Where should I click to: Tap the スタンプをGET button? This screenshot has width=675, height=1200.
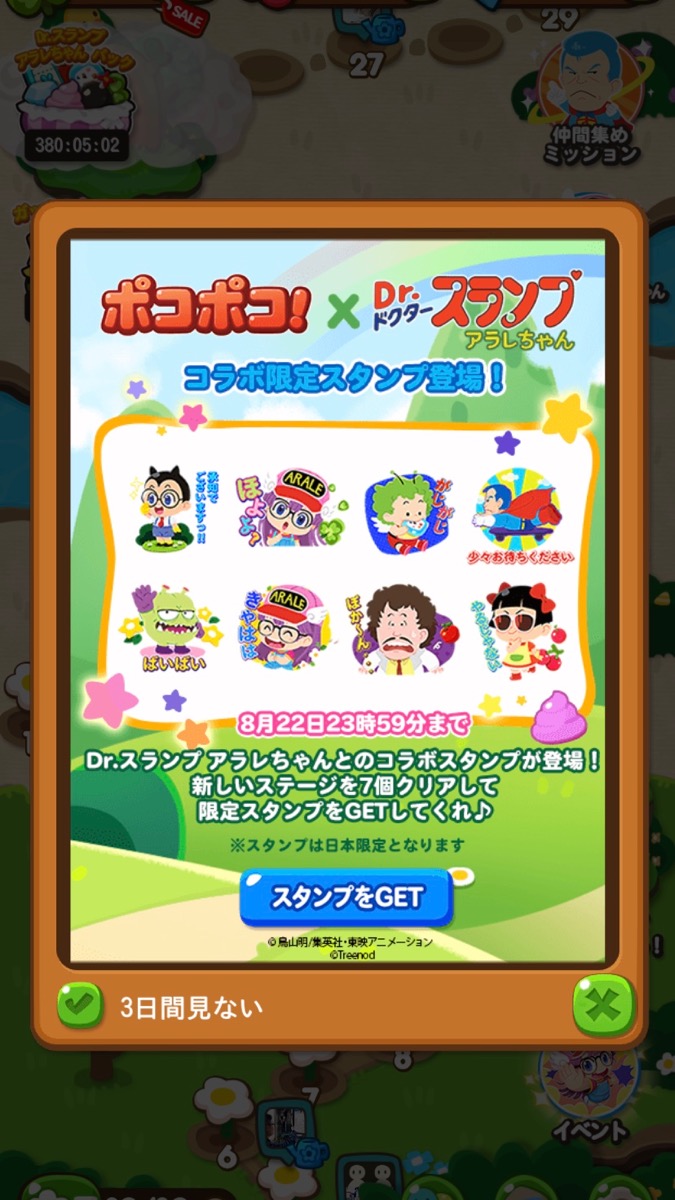point(346,897)
